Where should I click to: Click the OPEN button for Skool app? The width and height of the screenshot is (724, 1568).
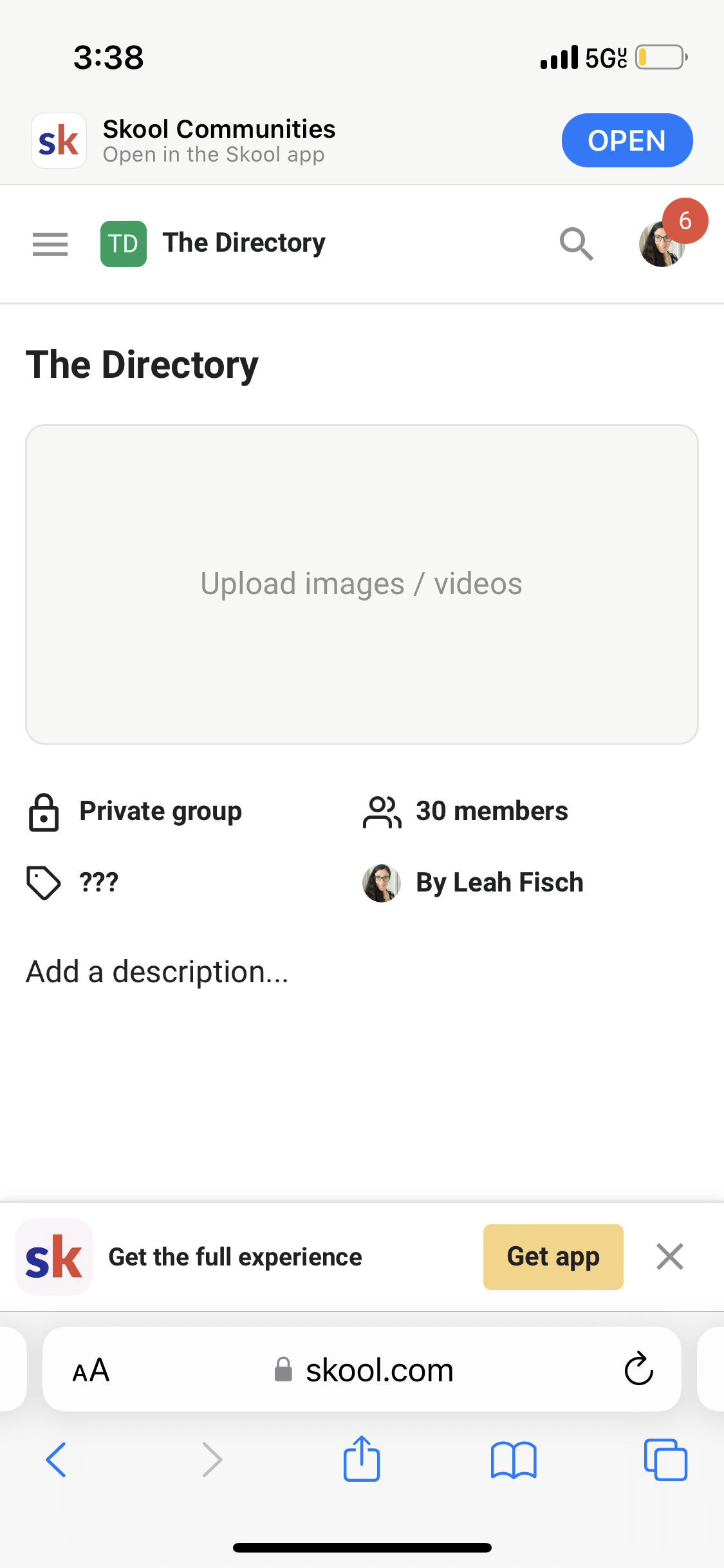(x=626, y=140)
